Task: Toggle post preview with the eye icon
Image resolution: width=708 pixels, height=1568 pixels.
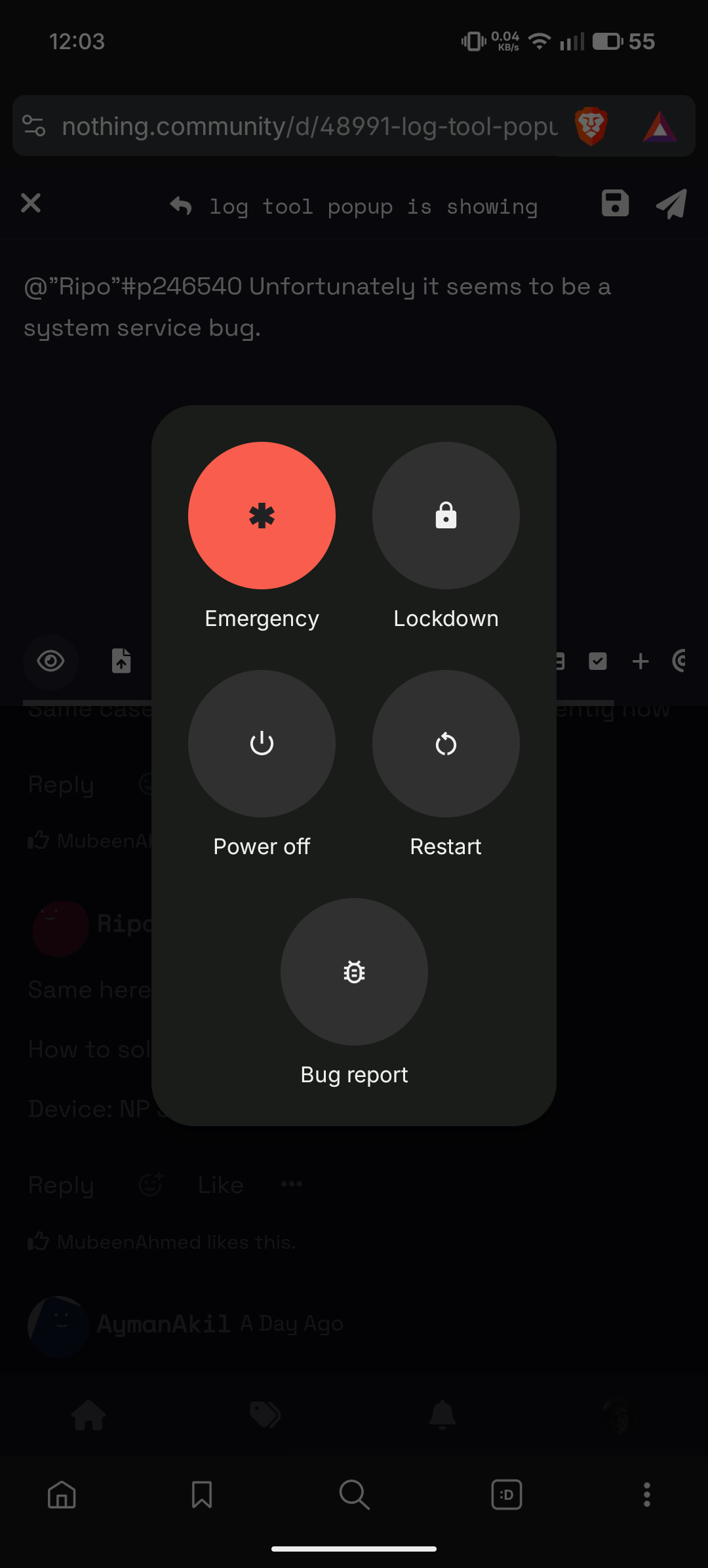Action: click(x=50, y=662)
